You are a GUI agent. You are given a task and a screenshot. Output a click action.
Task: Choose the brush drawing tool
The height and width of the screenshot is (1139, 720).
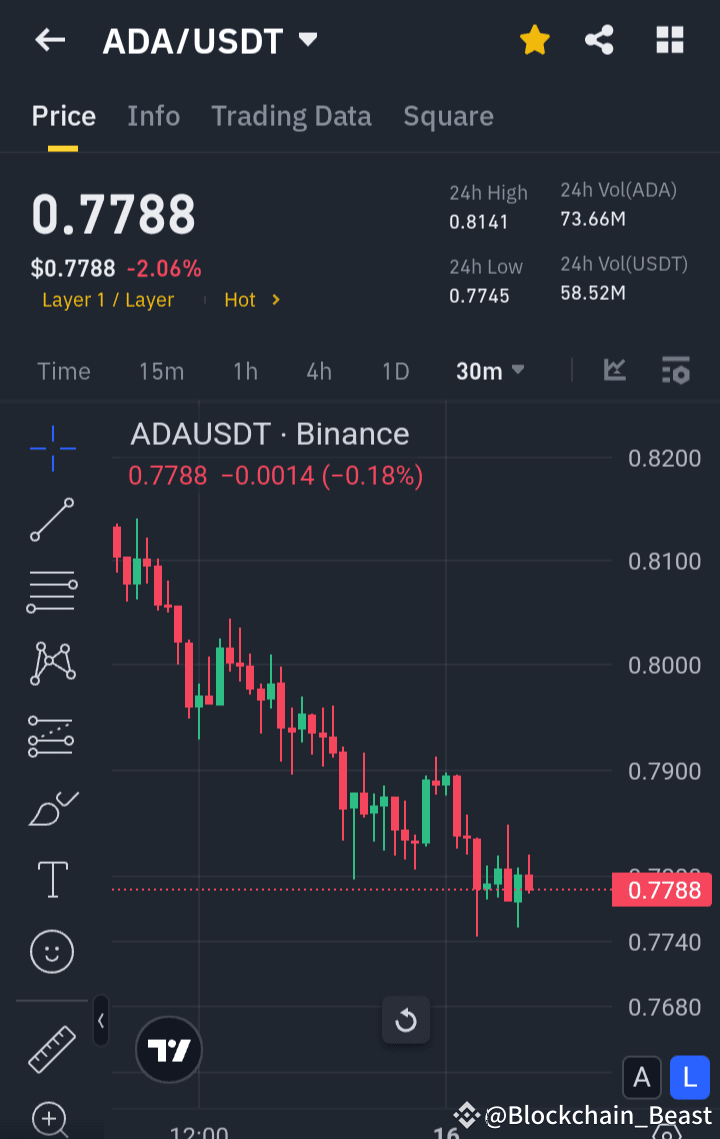(x=50, y=808)
